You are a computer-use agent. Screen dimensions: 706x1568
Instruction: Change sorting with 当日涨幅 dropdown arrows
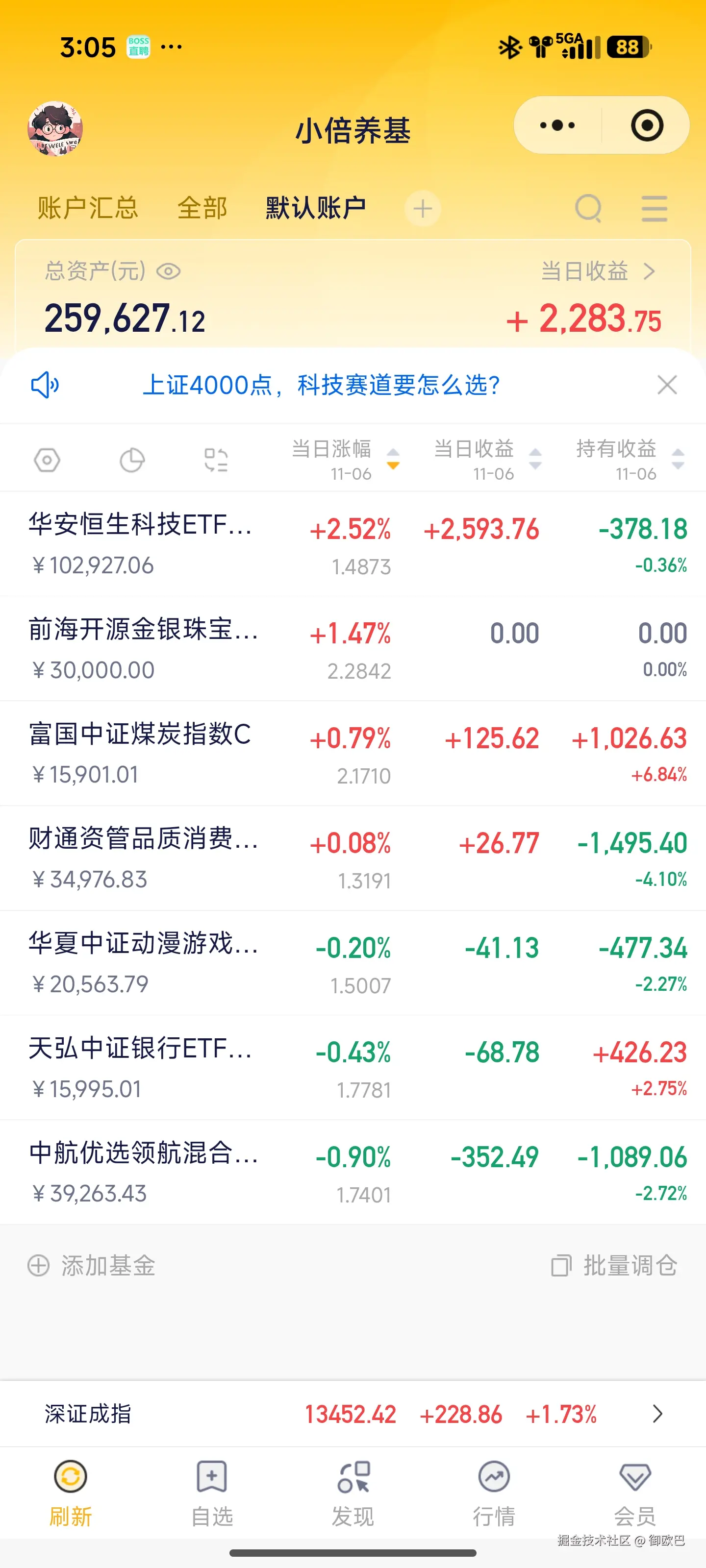coord(394,461)
